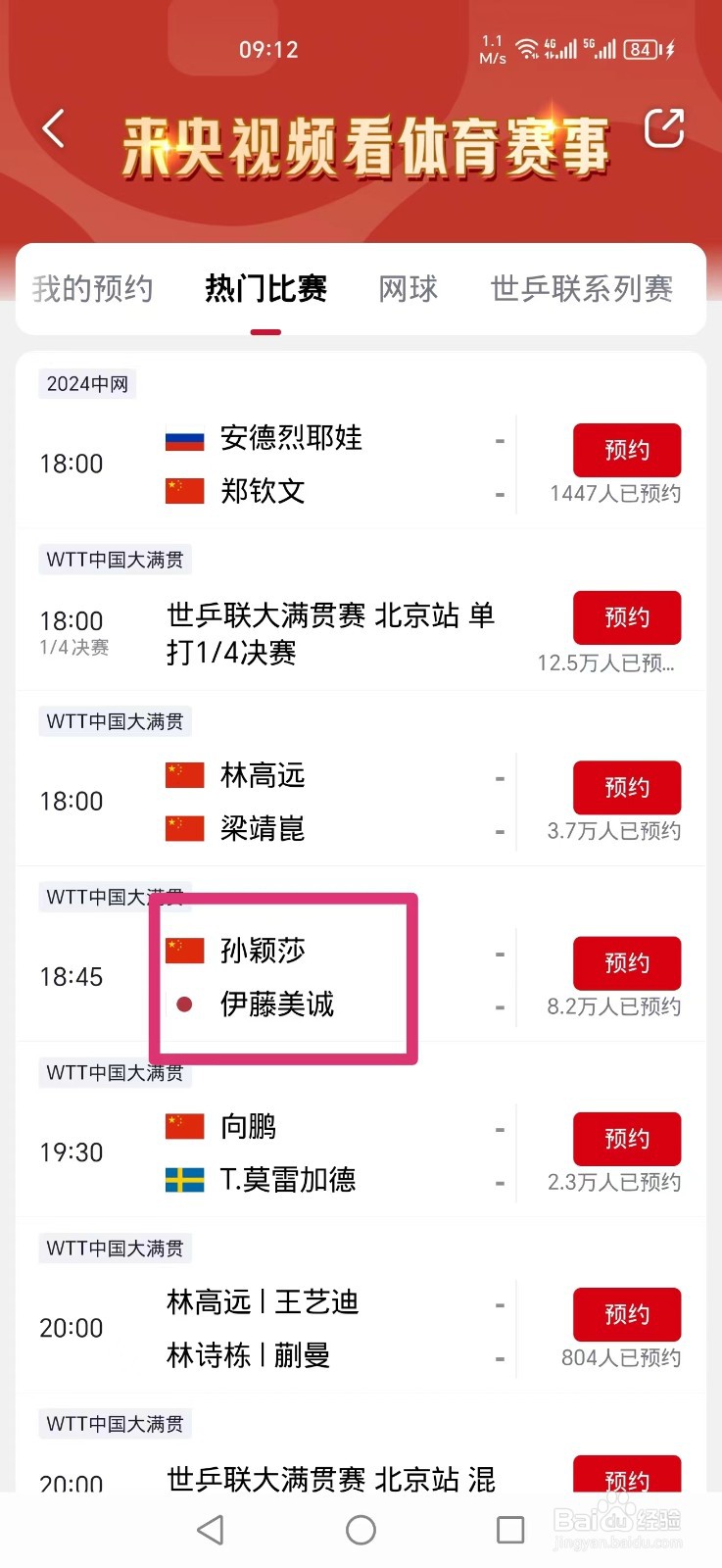Tap the Android home button
Viewport: 722px width, 1568px height.
361,1529
